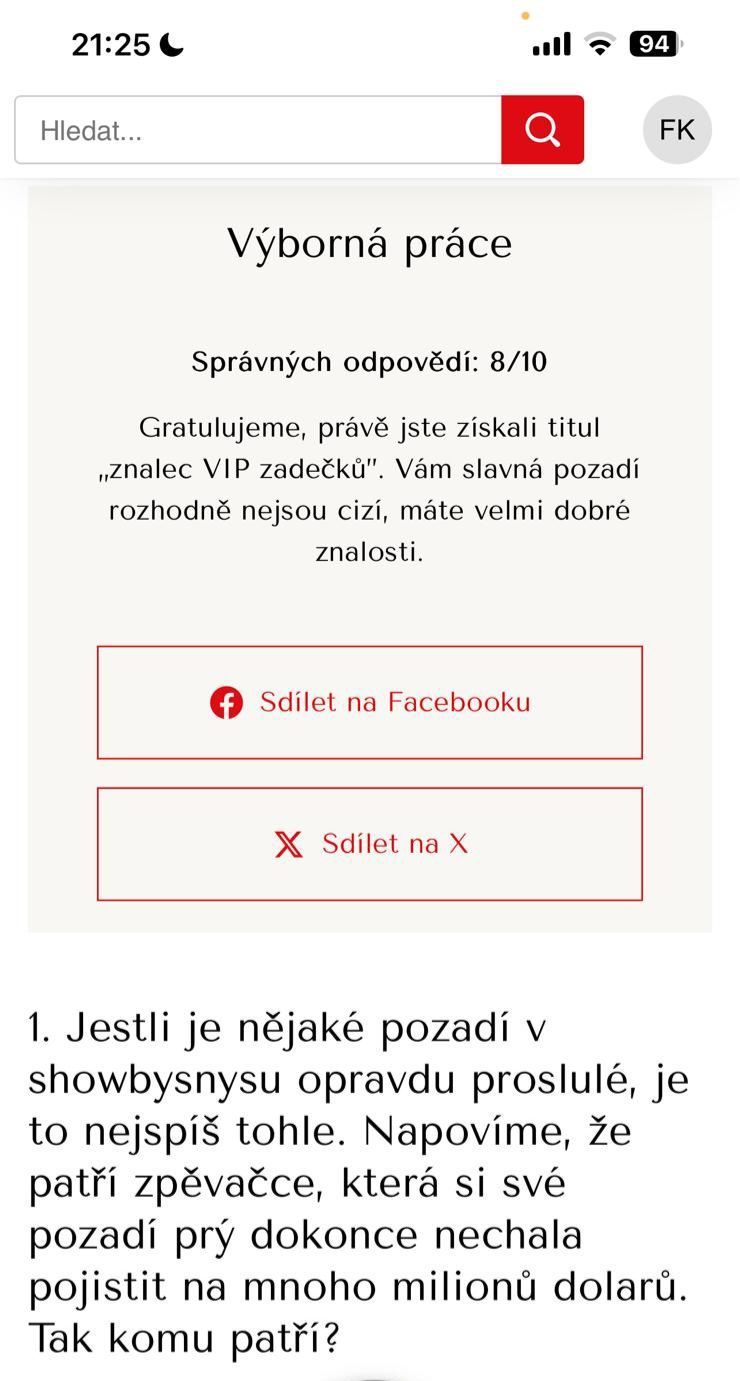Tap the Hledat search field

pyautogui.click(x=258, y=130)
